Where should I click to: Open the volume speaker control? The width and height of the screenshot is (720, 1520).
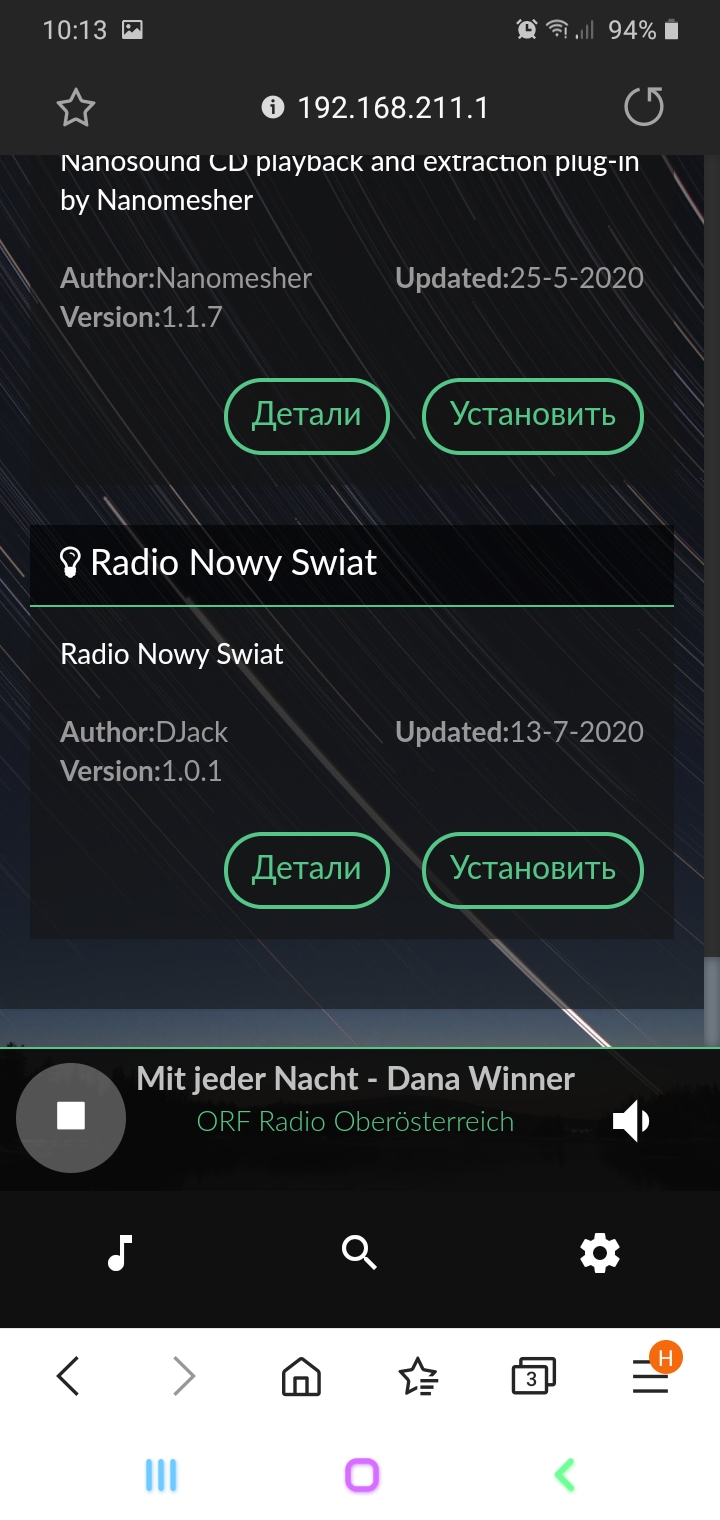[630, 1121]
